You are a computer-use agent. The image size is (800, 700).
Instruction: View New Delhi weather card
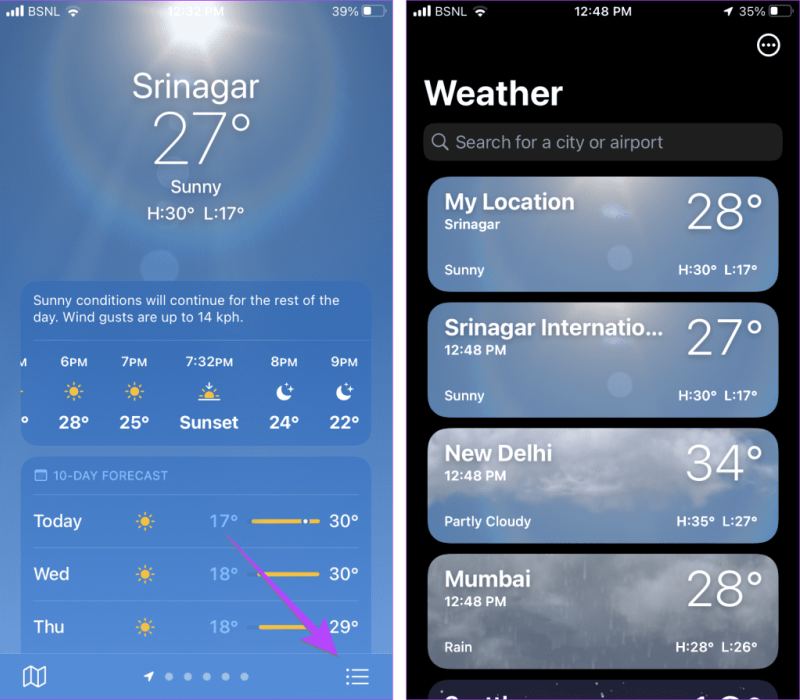[x=602, y=485]
